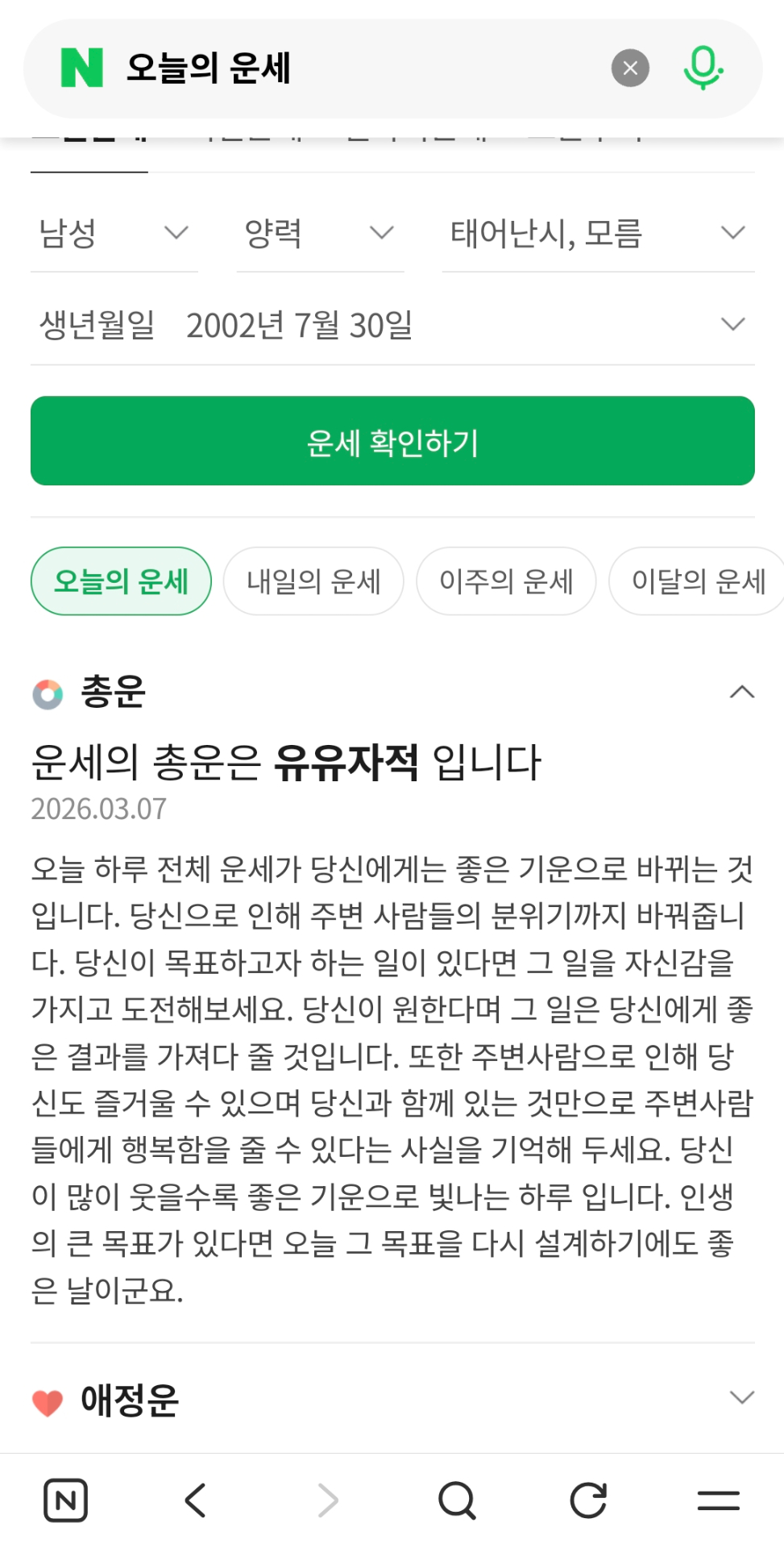784x1548 pixels.
Task: Change the 생년월일 birth date
Action: [x=392, y=325]
